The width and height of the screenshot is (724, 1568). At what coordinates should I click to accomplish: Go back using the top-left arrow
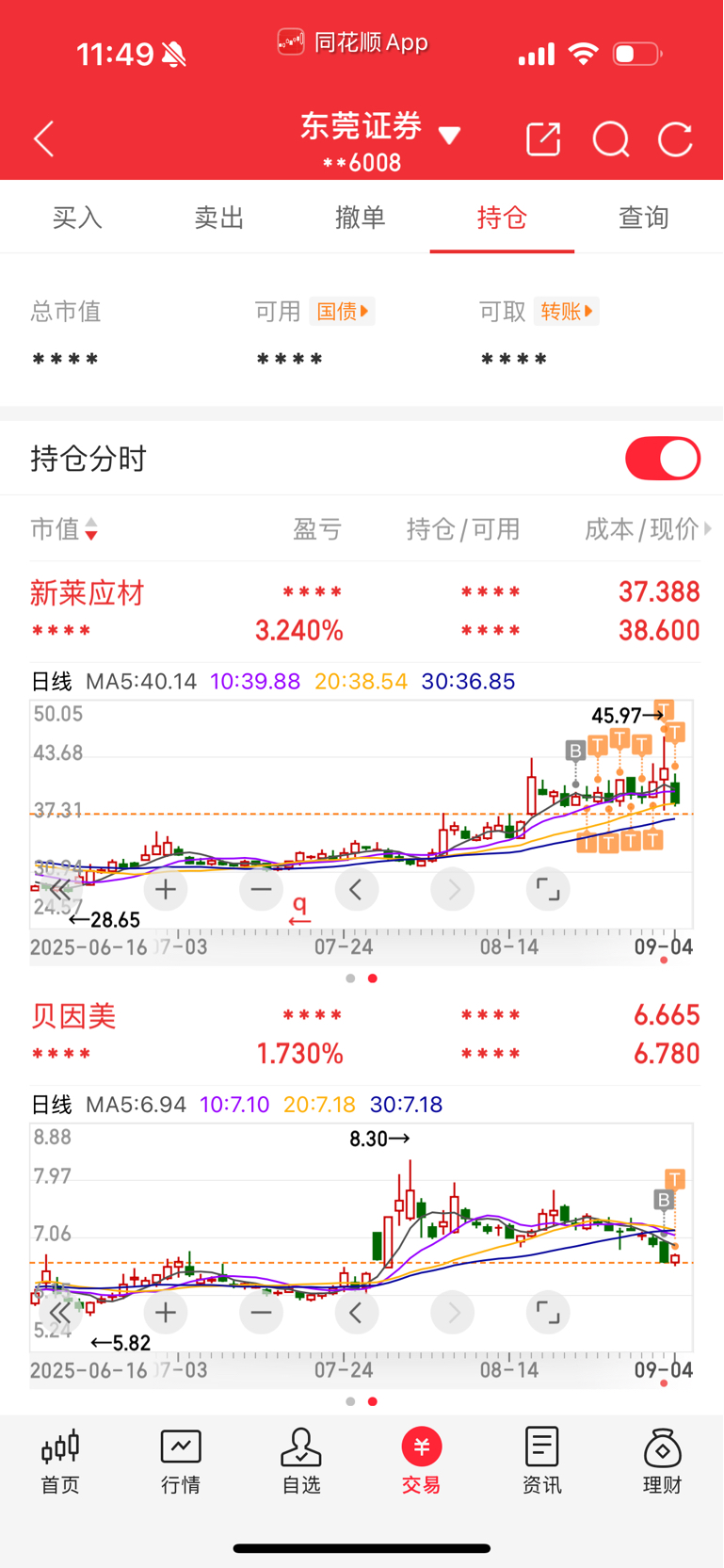pyautogui.click(x=43, y=139)
